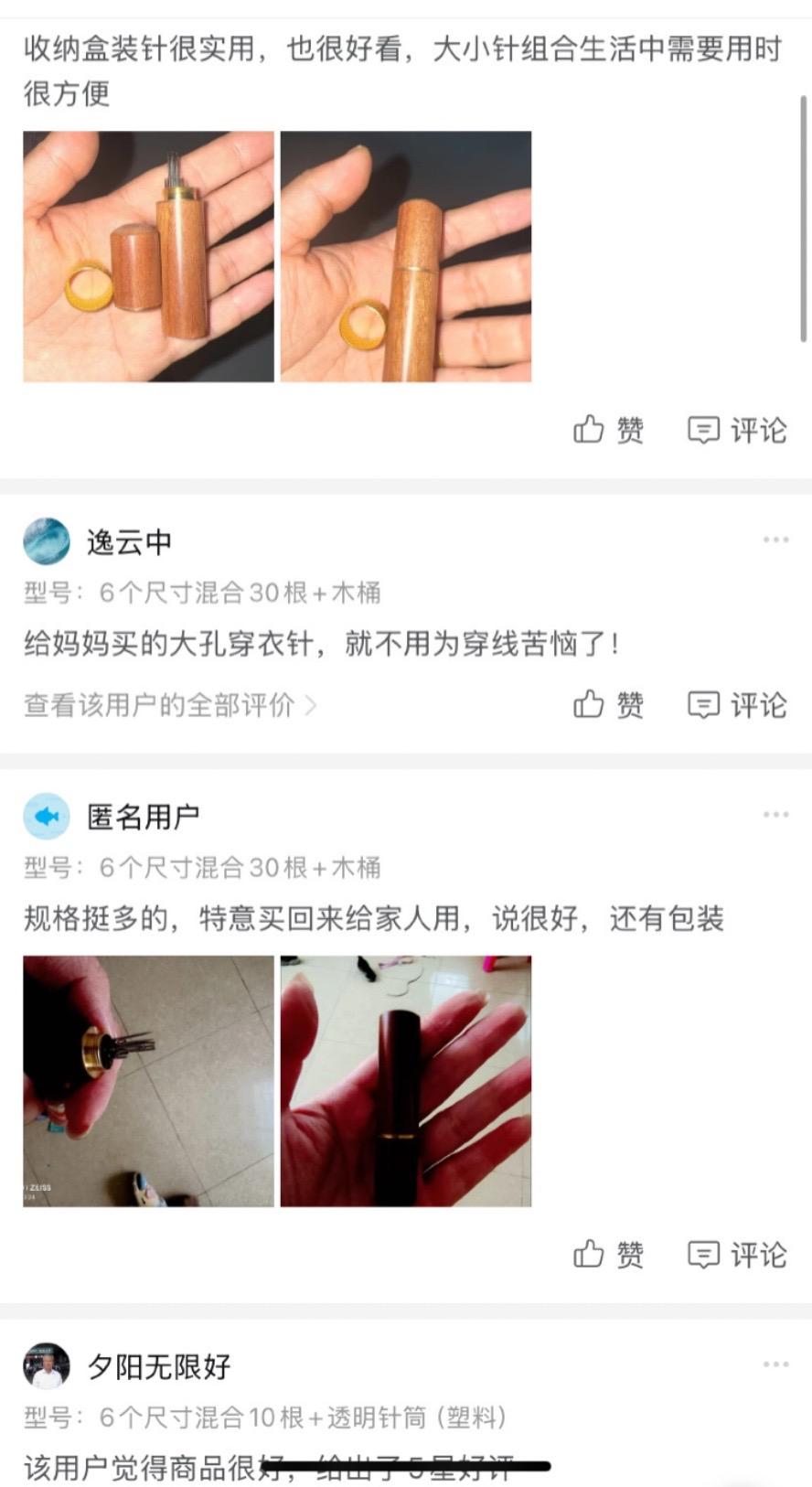The height and width of the screenshot is (1487, 812).
Task: Open more options on the anonymous review
Action: coord(775,813)
